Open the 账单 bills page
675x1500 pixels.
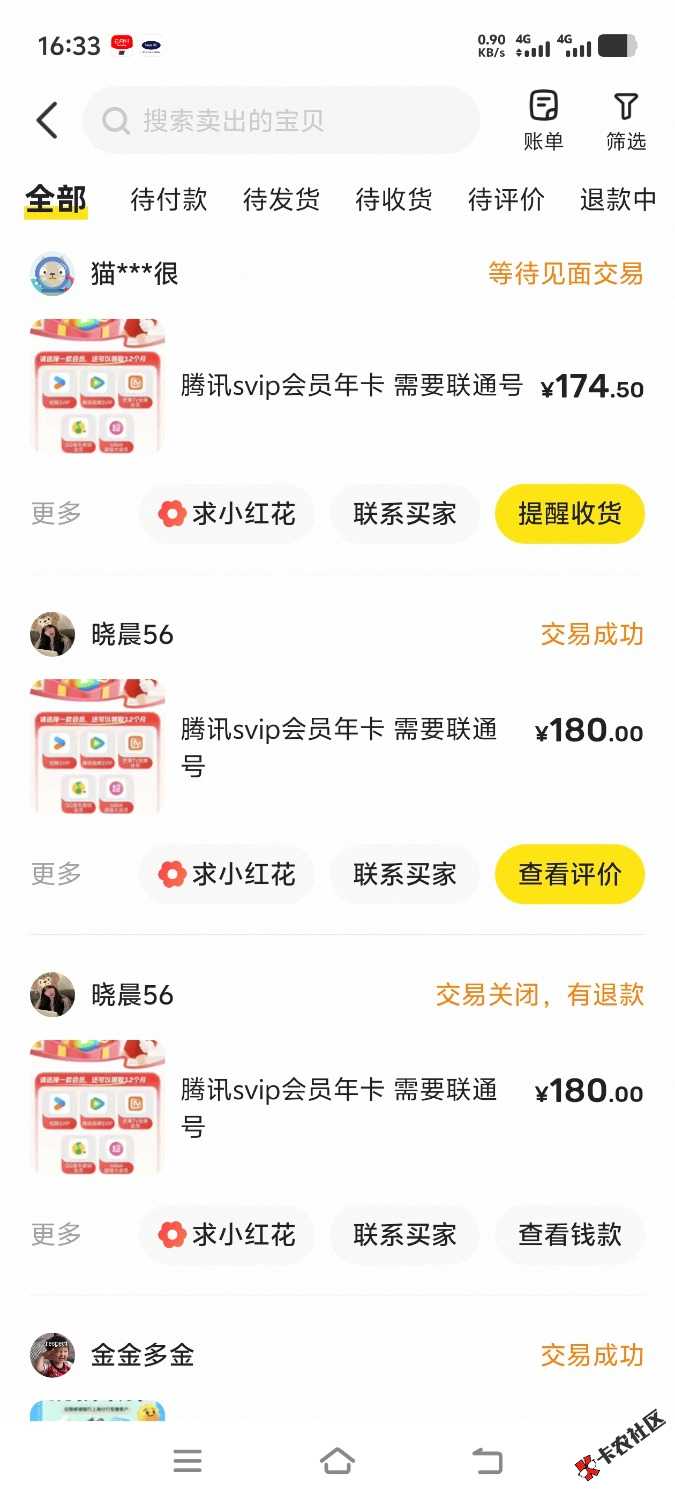coord(543,120)
